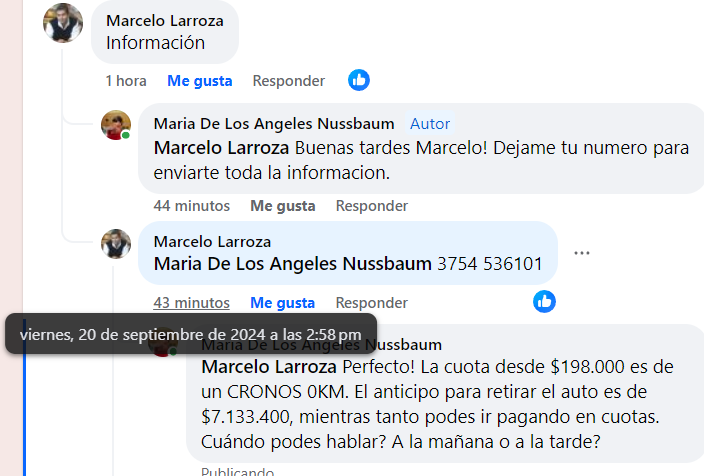
Task: Reply to Maria's "Buenas tardes Marcelo" comment
Action: click(x=371, y=206)
